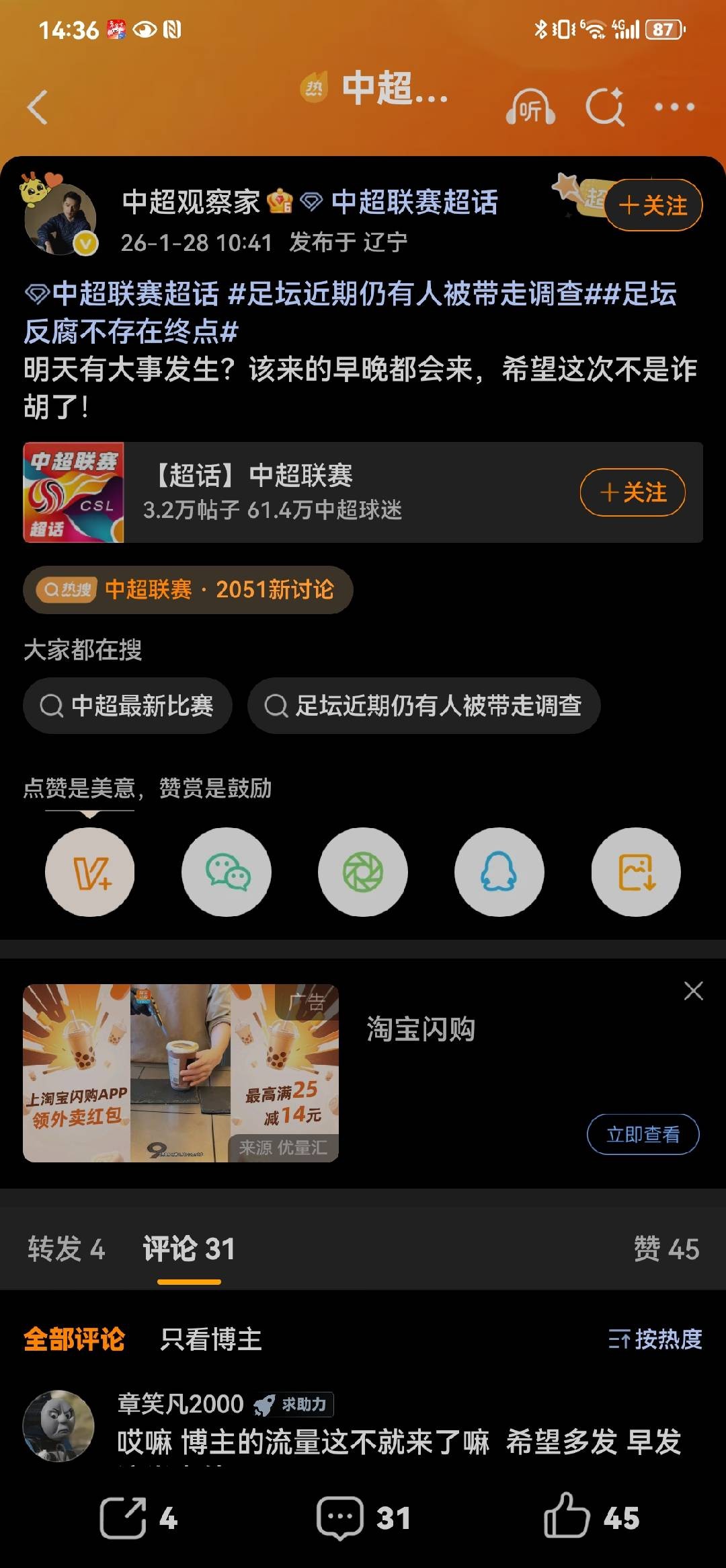Image resolution: width=726 pixels, height=1568 pixels.
Task: Switch to the 转发 4 tab
Action: (66, 1249)
